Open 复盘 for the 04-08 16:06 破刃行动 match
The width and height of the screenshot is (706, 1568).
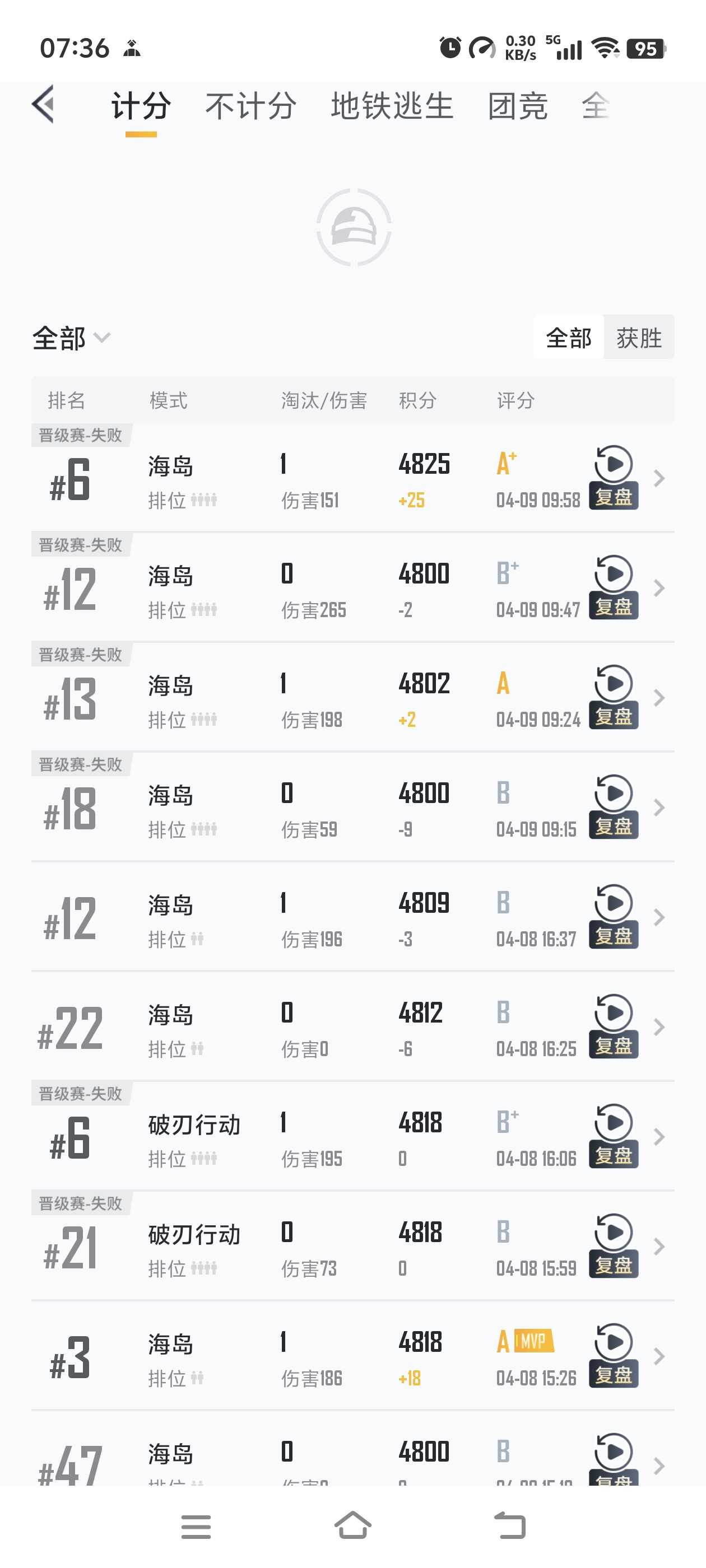click(x=614, y=1136)
